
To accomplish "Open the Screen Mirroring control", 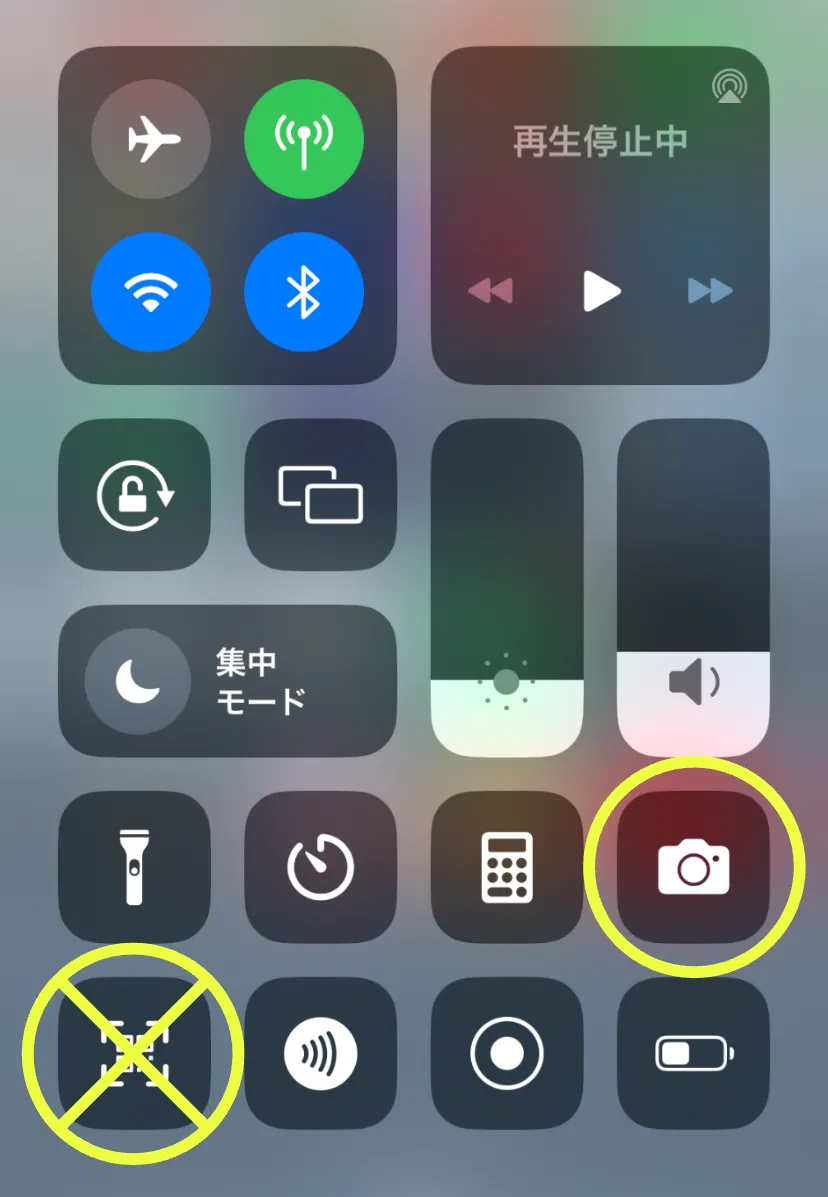I will [x=320, y=496].
